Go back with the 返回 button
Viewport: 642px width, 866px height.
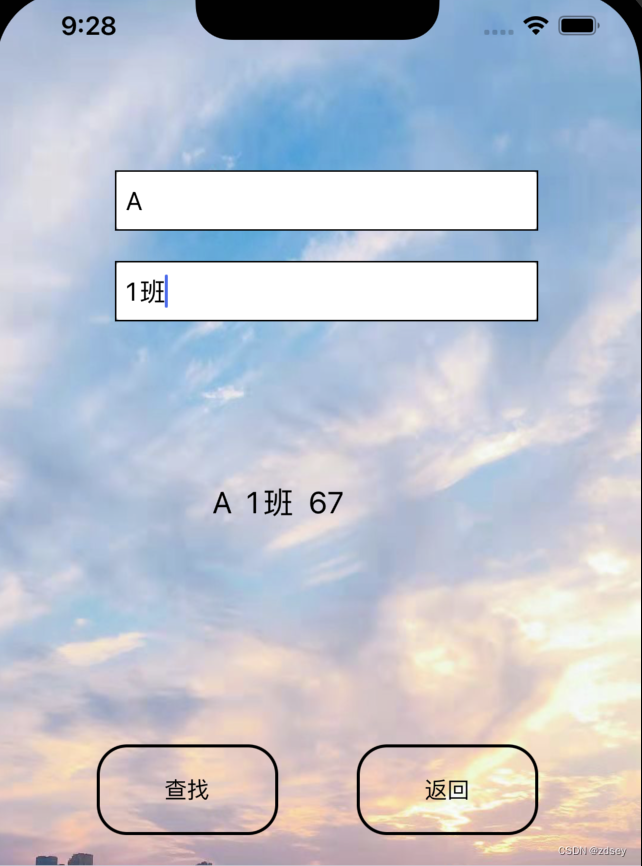coord(447,790)
